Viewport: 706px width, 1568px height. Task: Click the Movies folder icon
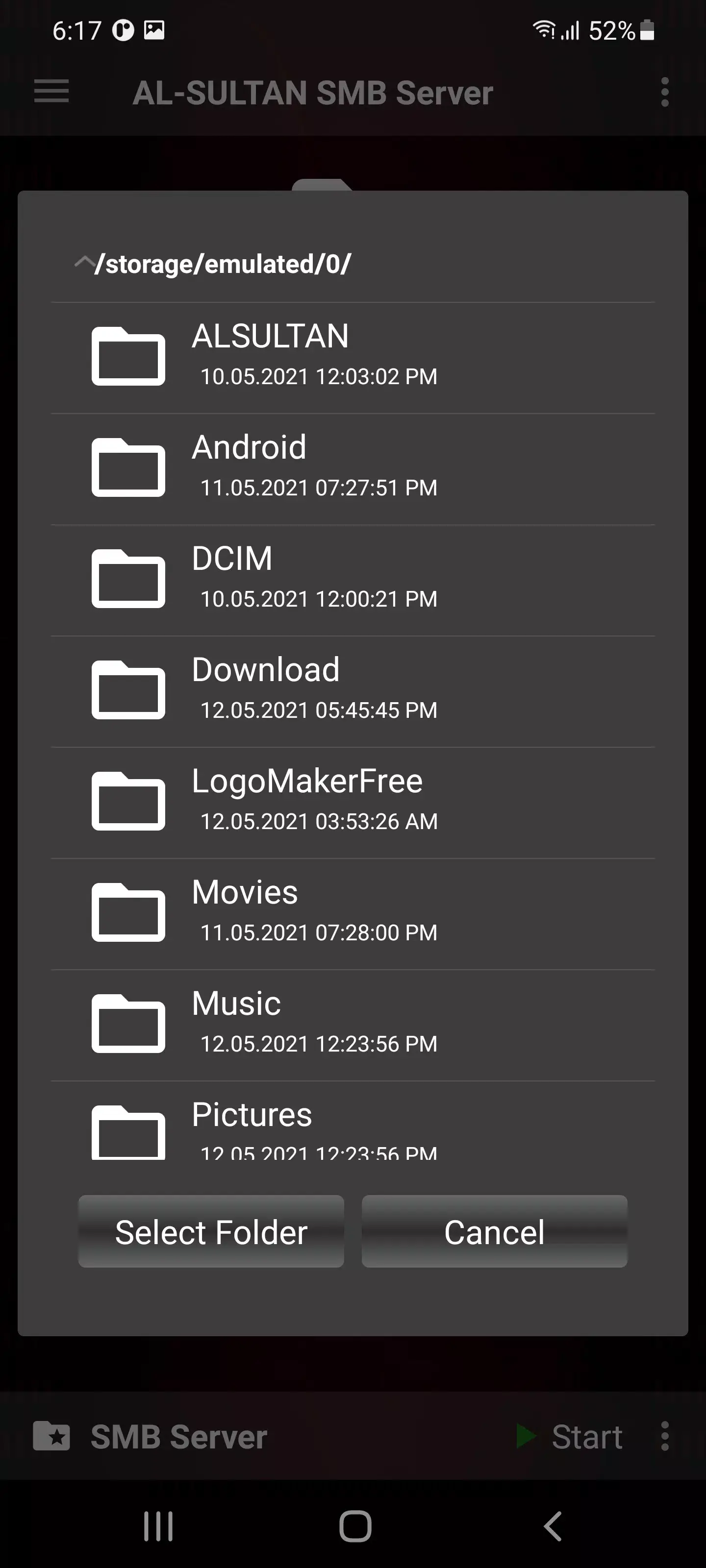pos(128,911)
